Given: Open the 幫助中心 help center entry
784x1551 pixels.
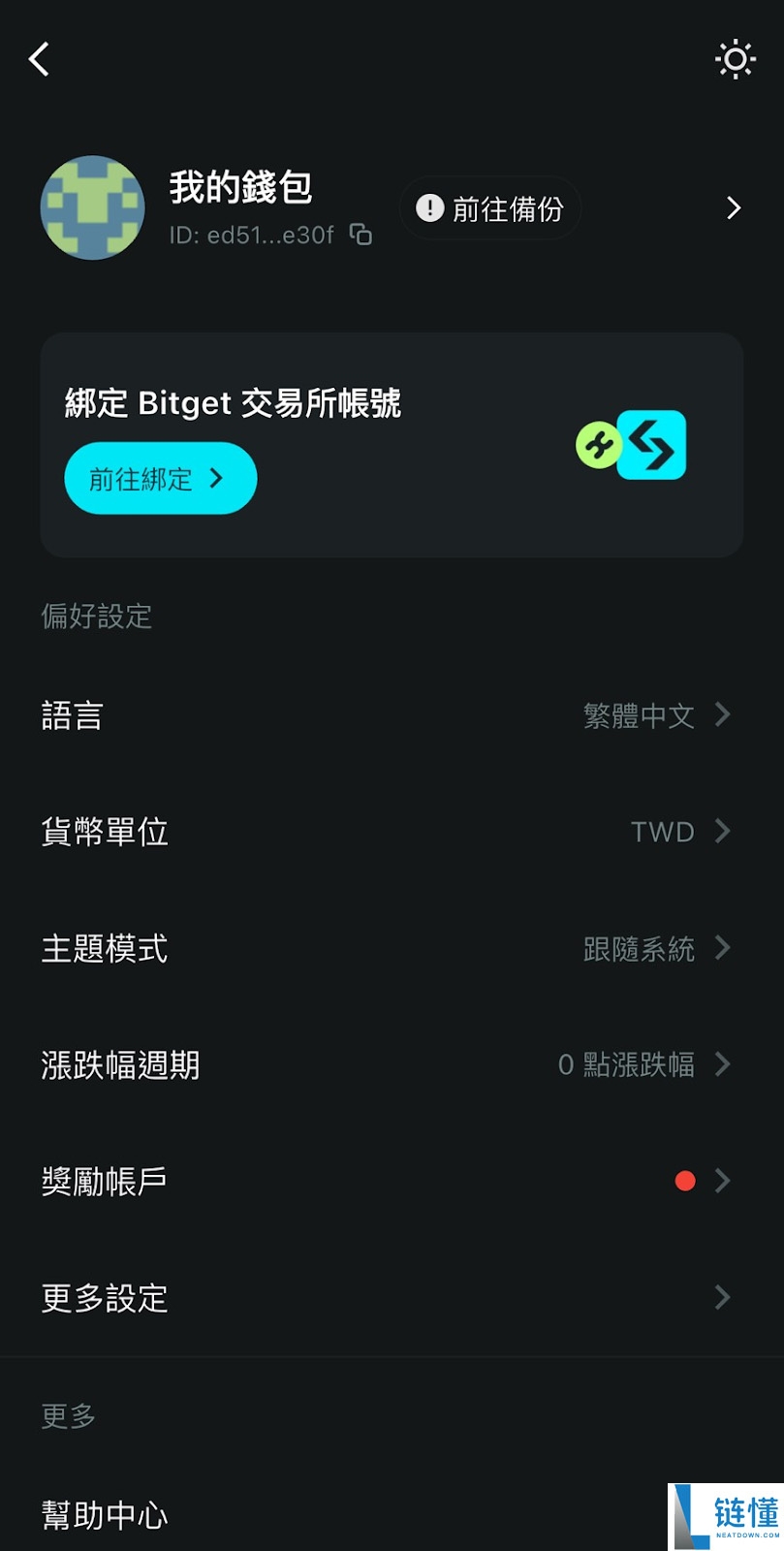Looking at the screenshot, I should pos(104,1514).
